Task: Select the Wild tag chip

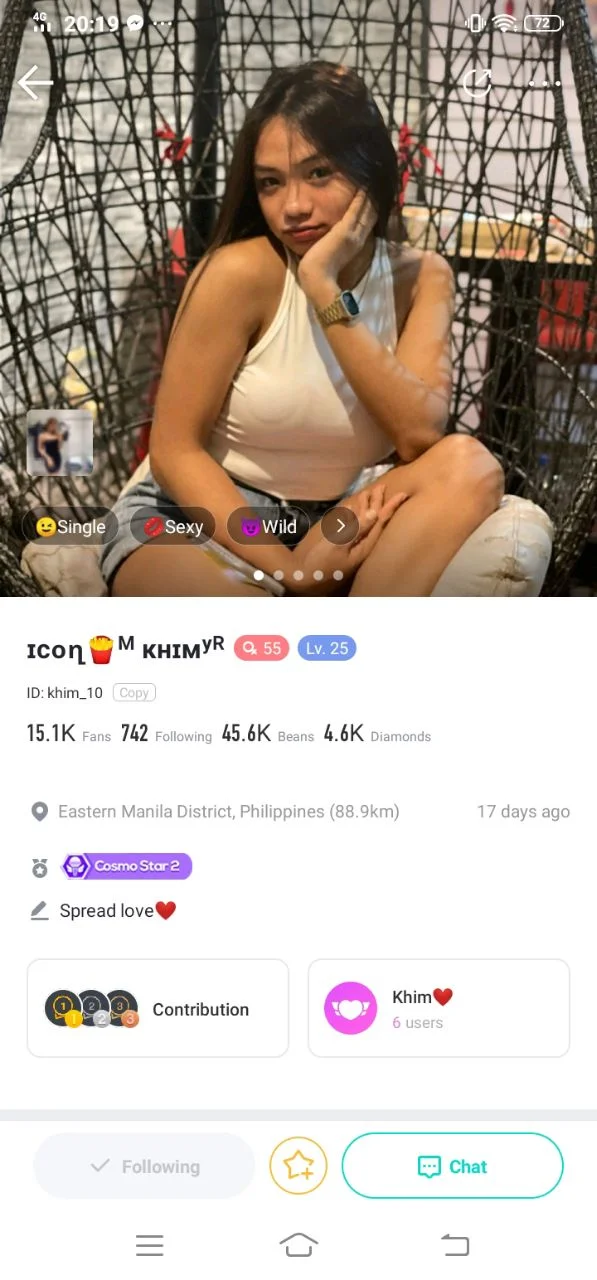Action: (268, 526)
